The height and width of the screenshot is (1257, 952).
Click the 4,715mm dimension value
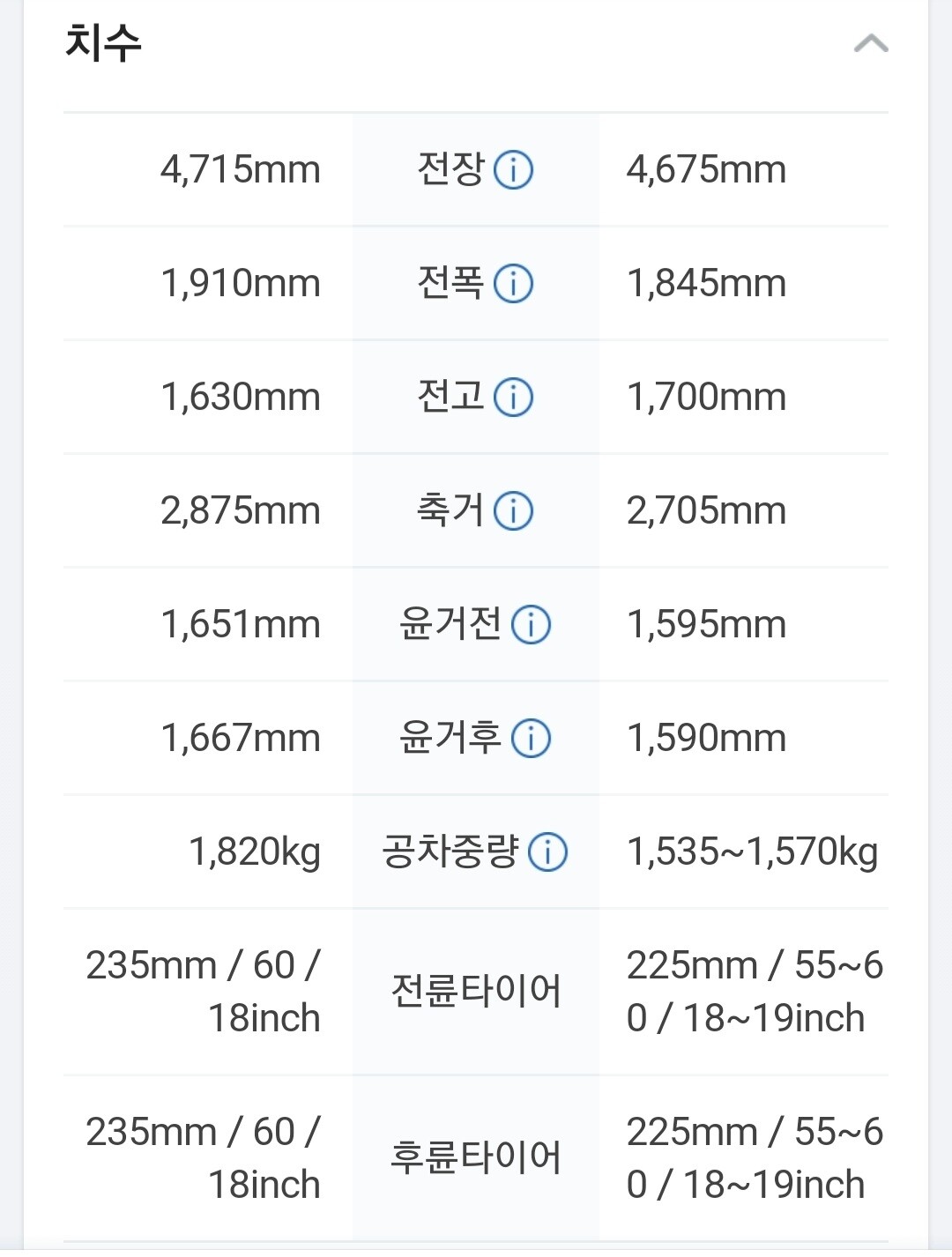pyautogui.click(x=242, y=169)
